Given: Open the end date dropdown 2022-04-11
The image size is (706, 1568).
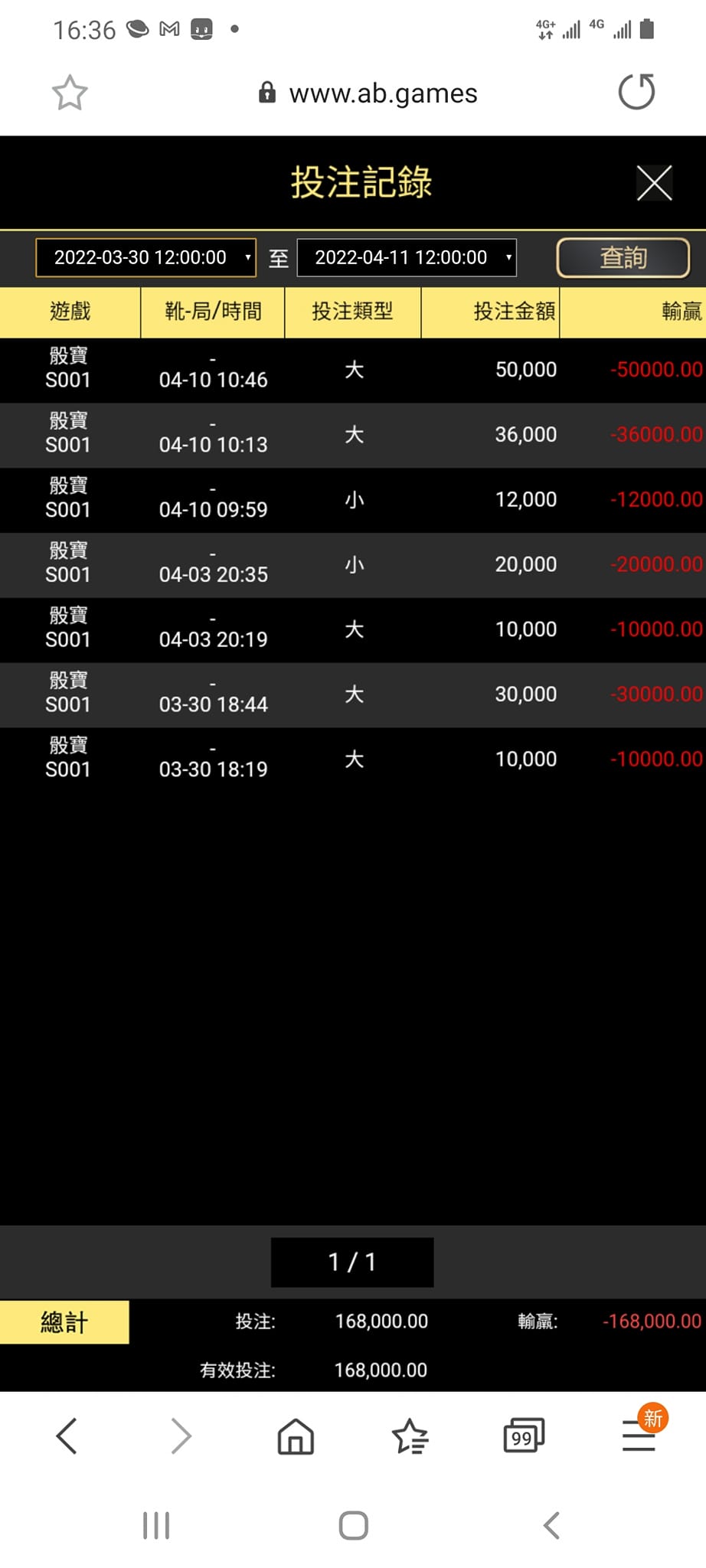Looking at the screenshot, I should (407, 257).
